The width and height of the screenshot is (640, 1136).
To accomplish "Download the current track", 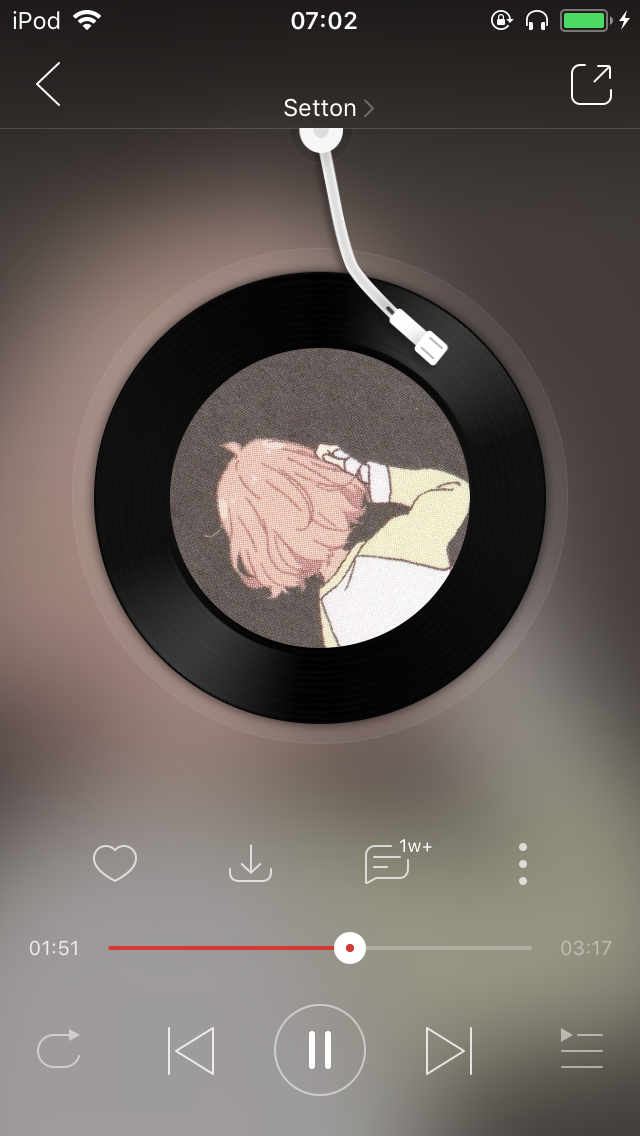I will (250, 863).
